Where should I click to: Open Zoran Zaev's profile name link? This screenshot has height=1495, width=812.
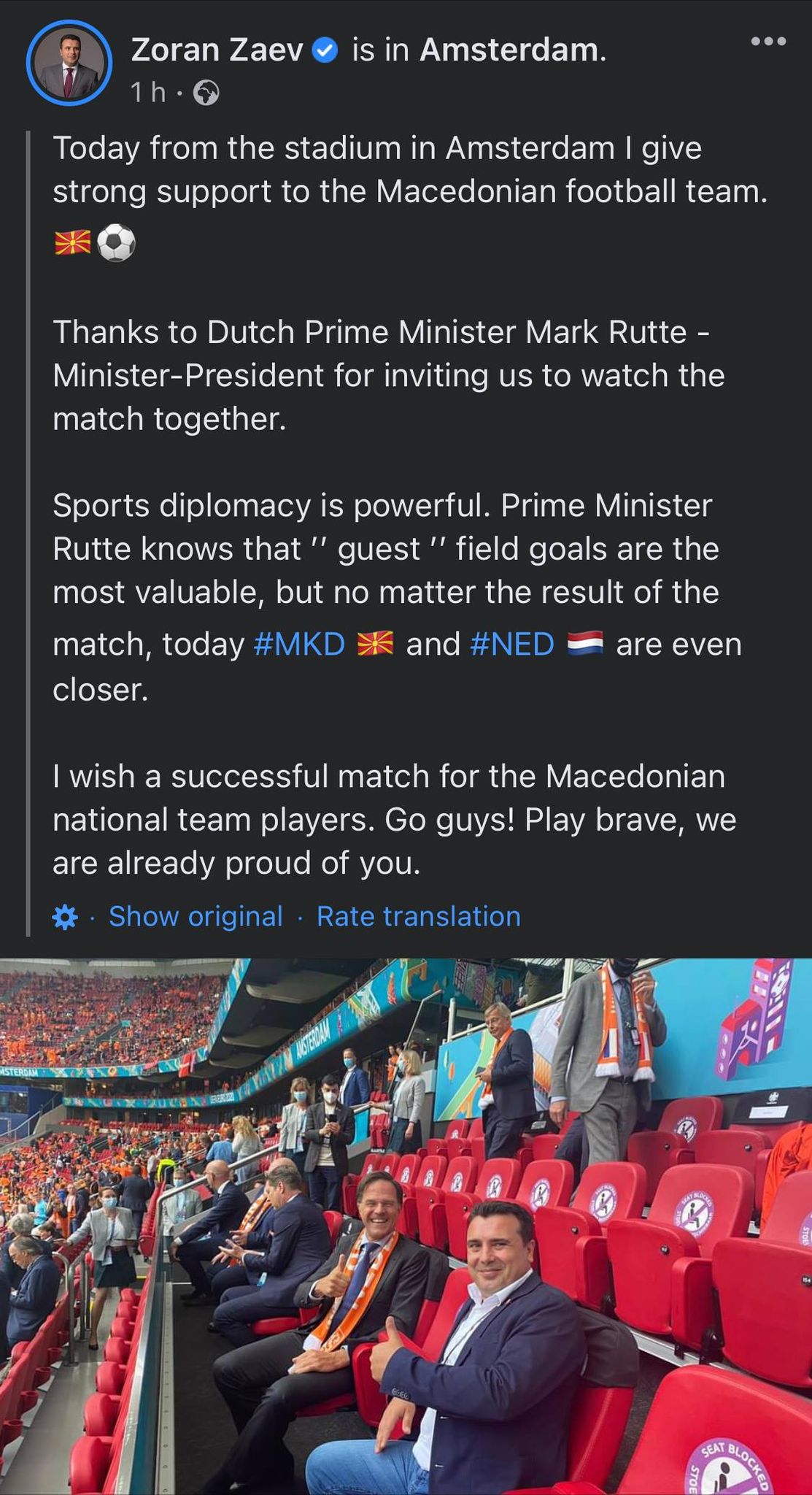pyautogui.click(x=217, y=50)
